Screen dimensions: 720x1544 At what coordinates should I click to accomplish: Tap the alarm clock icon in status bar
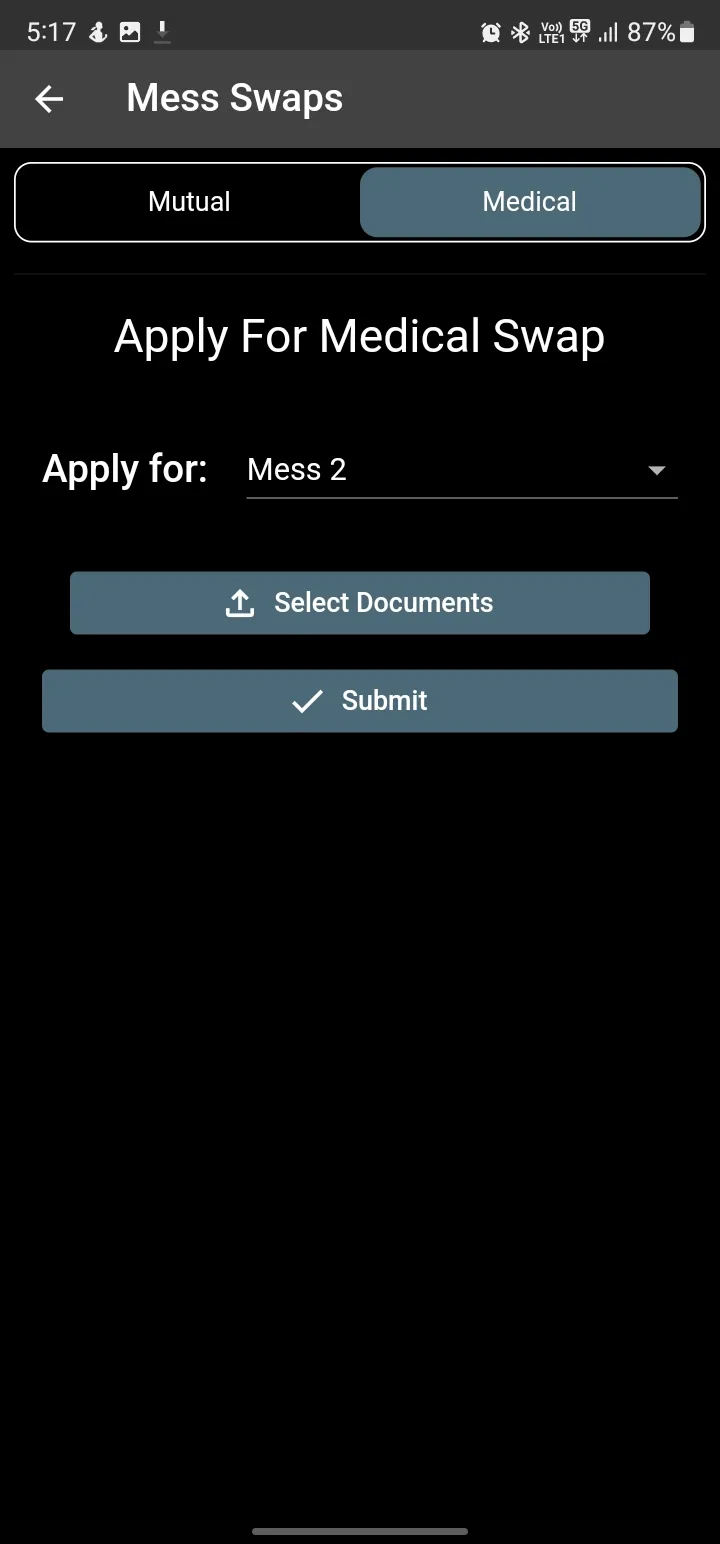pyautogui.click(x=490, y=32)
